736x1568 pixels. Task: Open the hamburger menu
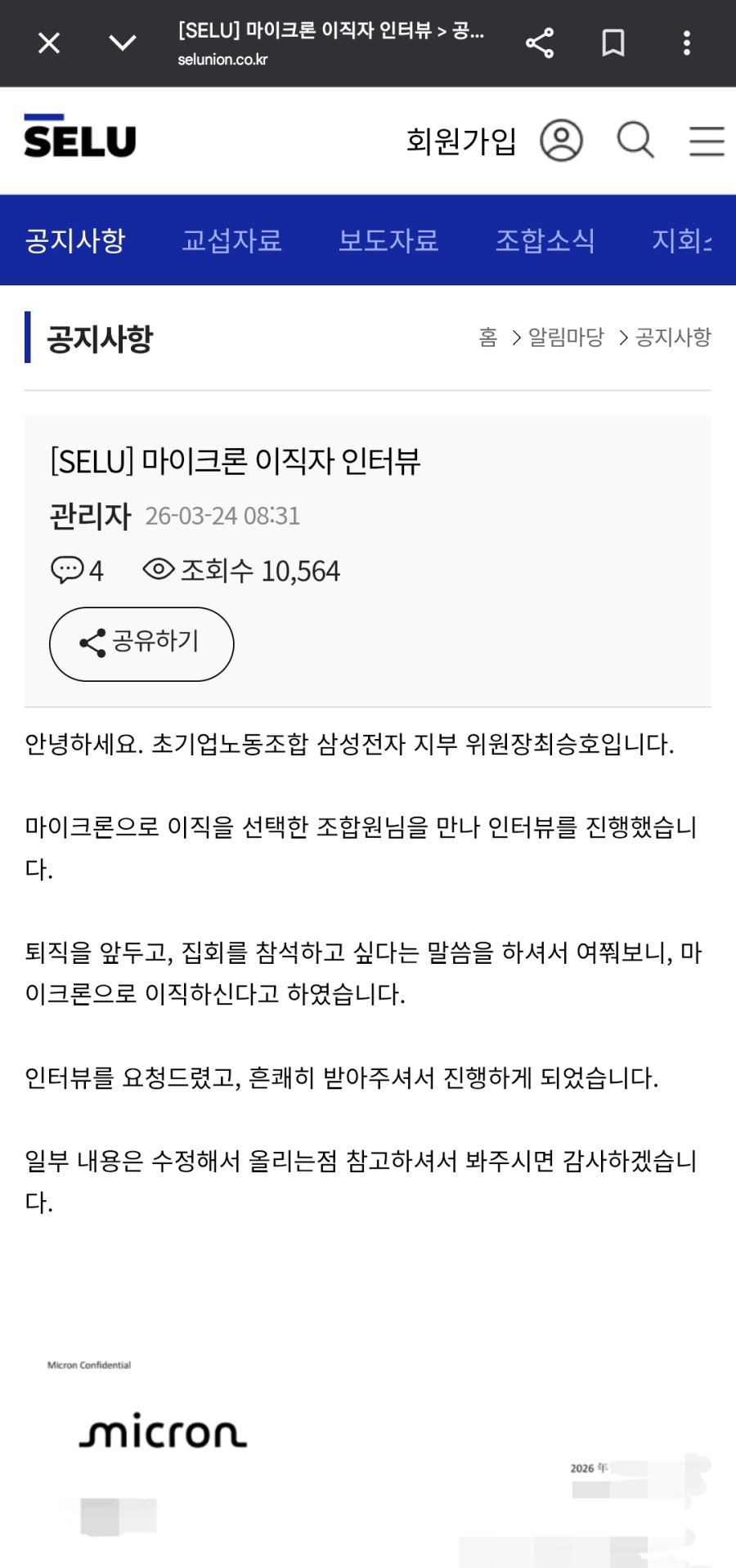click(707, 141)
